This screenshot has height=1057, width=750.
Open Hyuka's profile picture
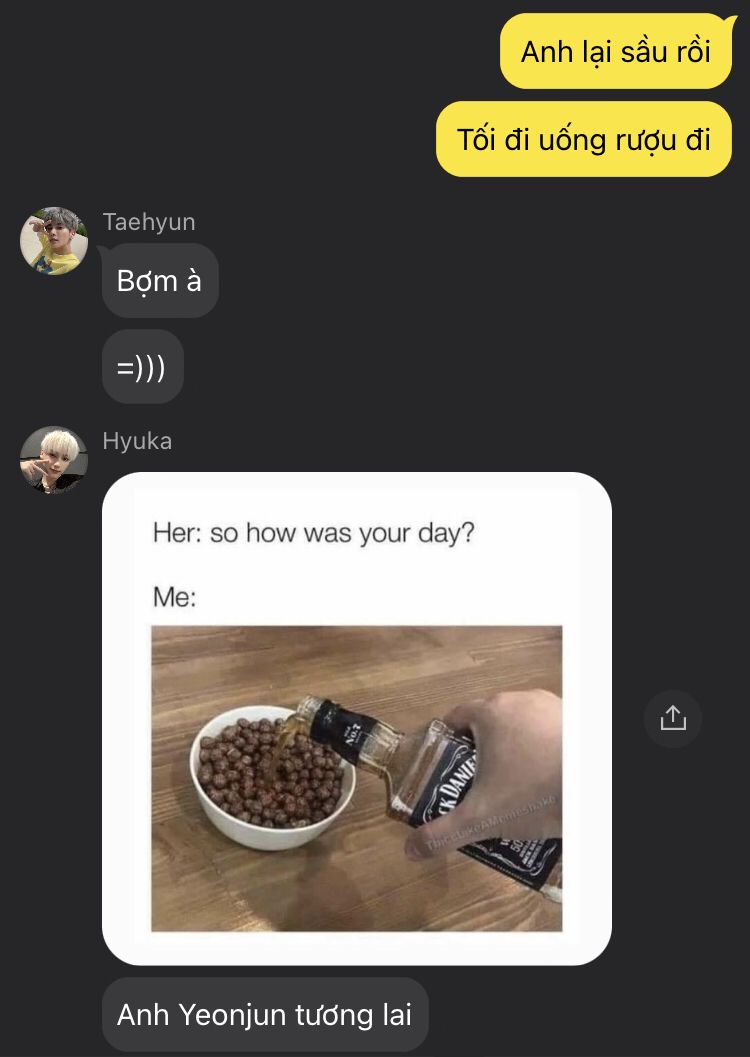54,460
